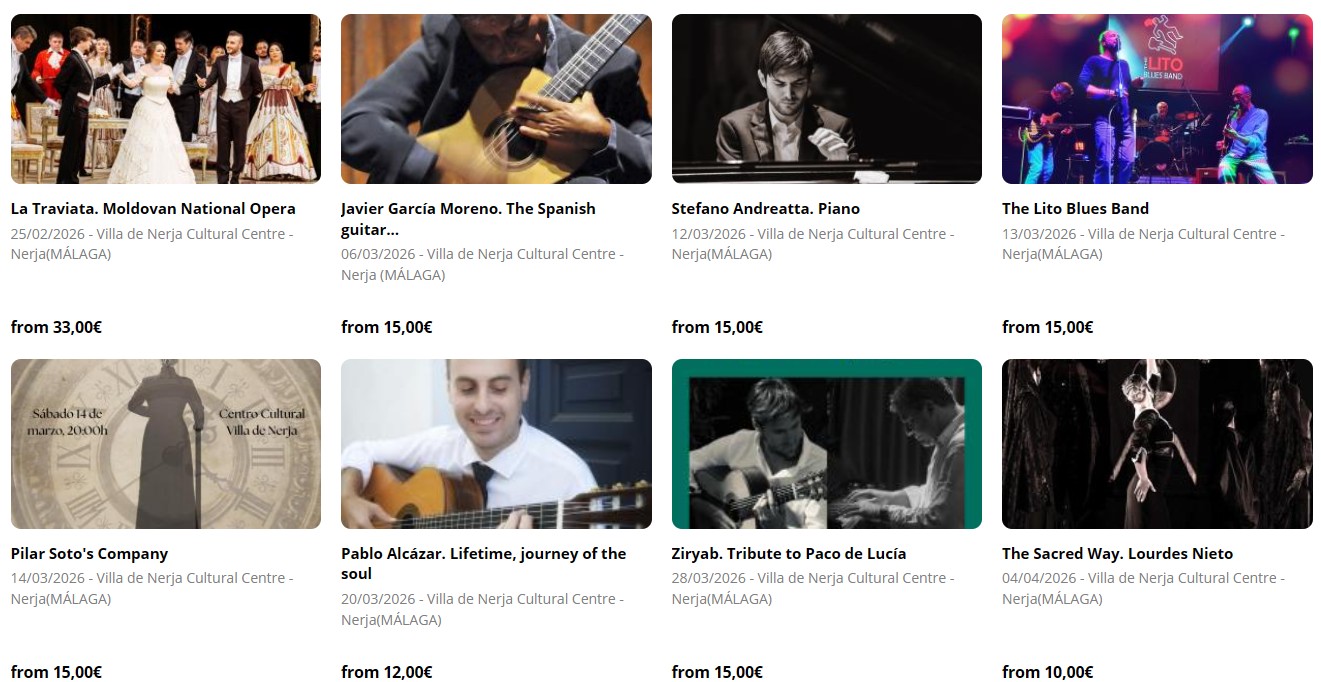
Task: Select The Lito Blues Band event
Action: point(1075,209)
